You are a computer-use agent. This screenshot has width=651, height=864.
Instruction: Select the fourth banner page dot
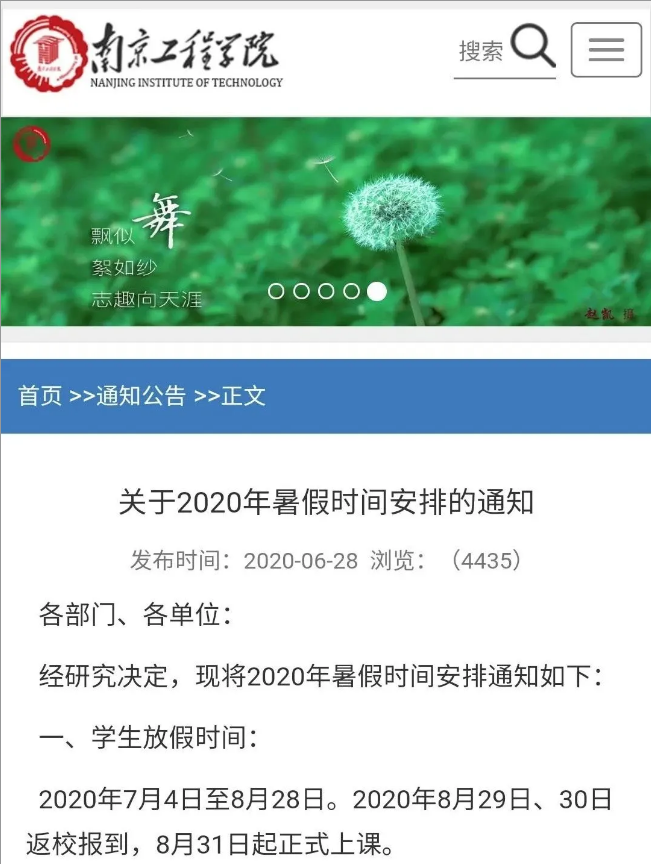coord(351,291)
